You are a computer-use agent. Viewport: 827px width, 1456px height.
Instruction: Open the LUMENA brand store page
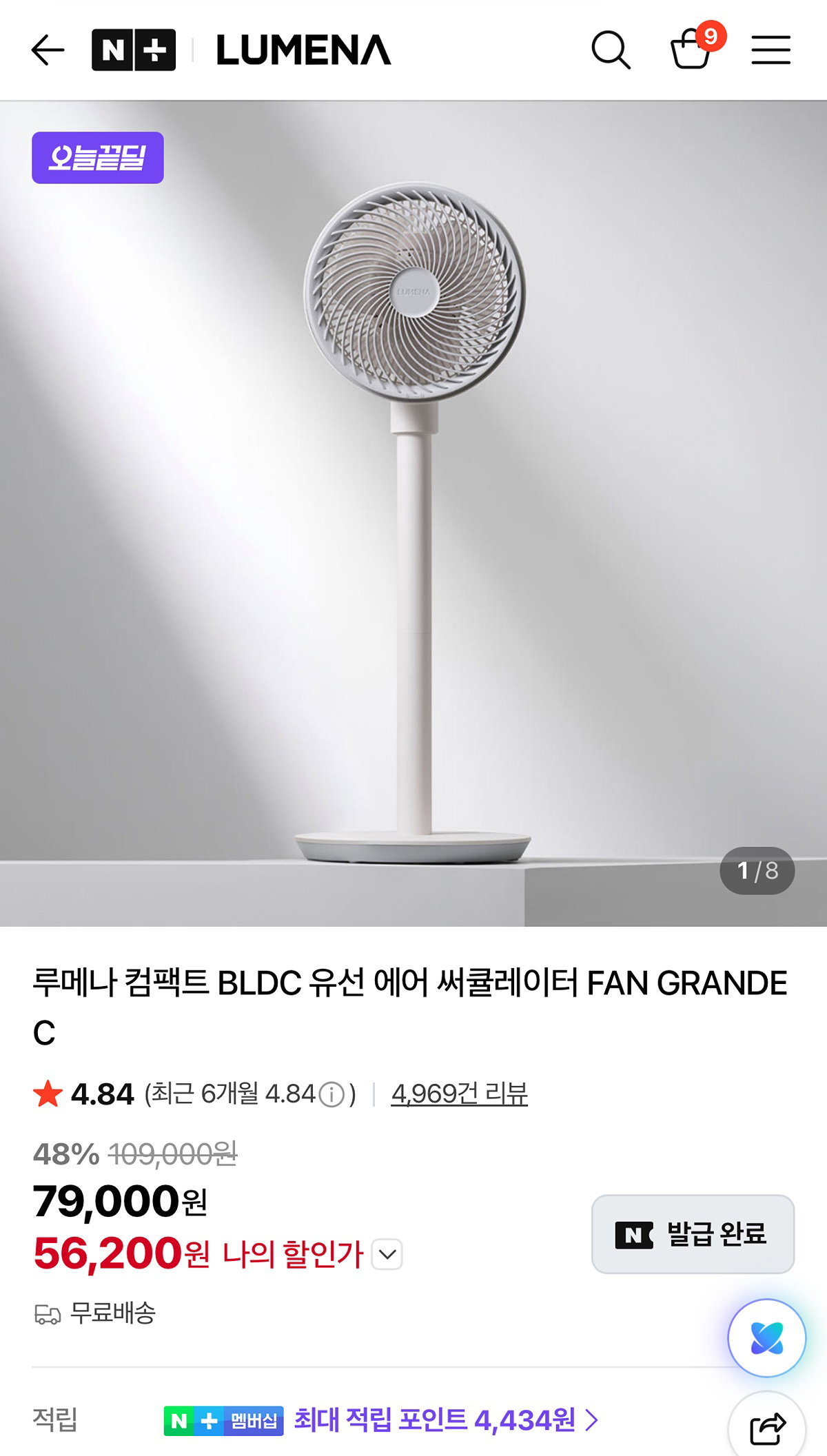click(x=304, y=50)
